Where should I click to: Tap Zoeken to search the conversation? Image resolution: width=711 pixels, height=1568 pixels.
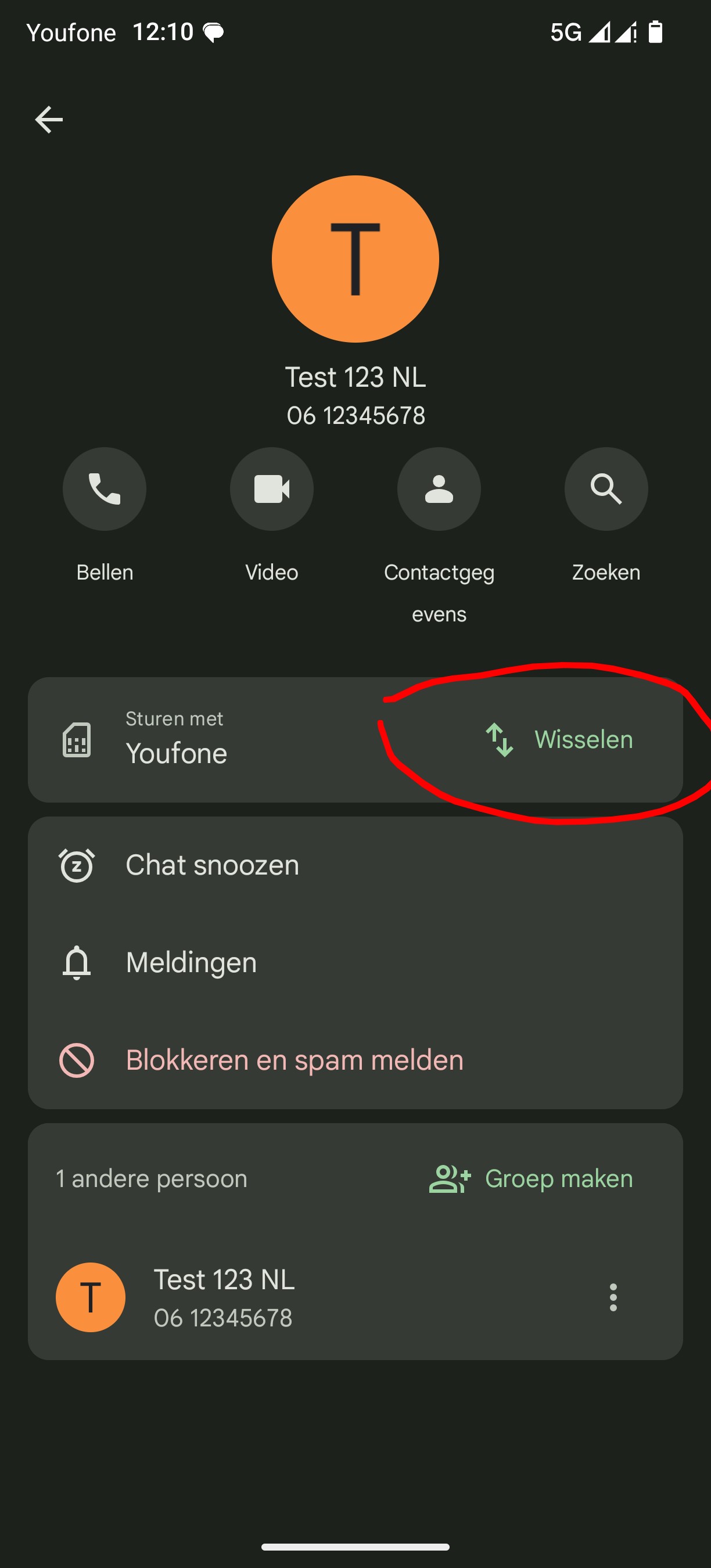click(606, 489)
